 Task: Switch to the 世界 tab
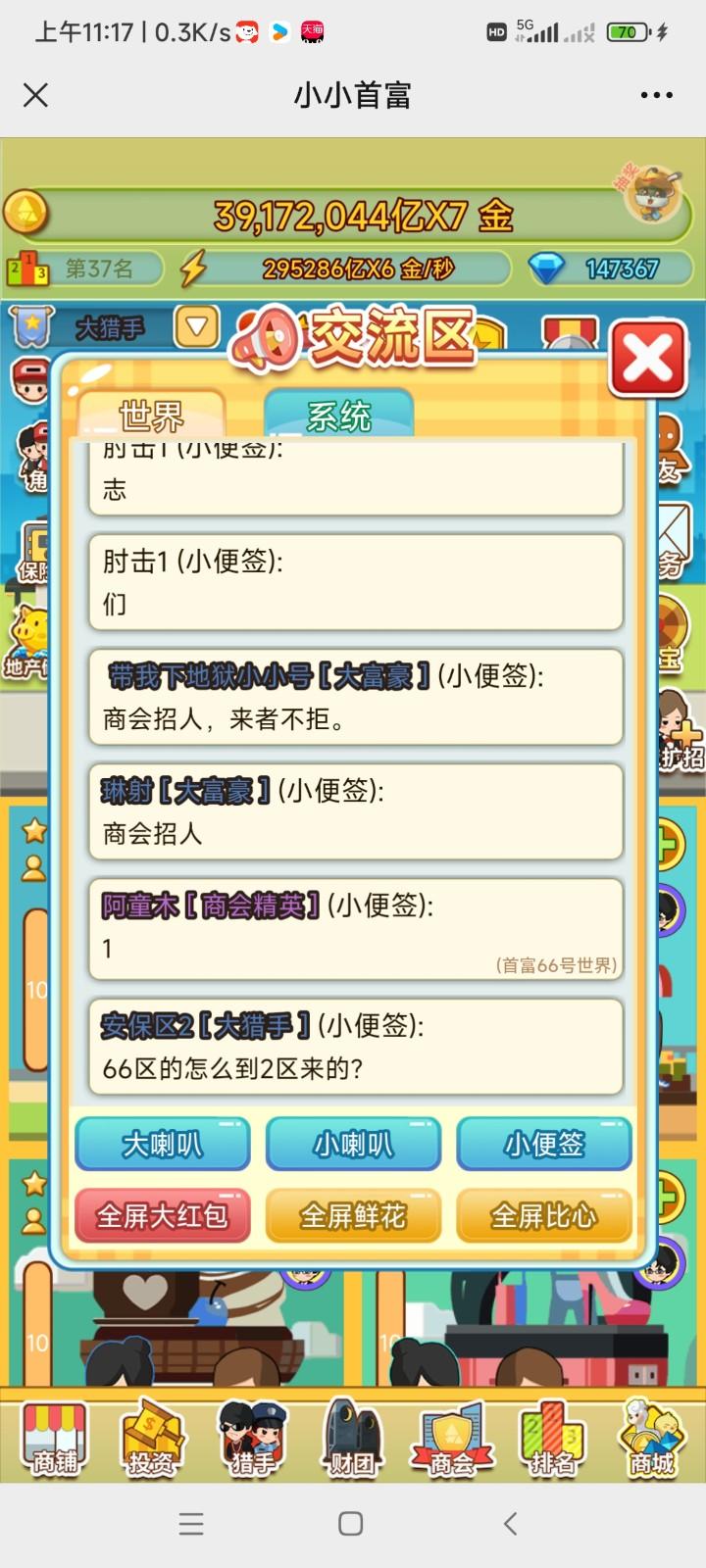151,416
